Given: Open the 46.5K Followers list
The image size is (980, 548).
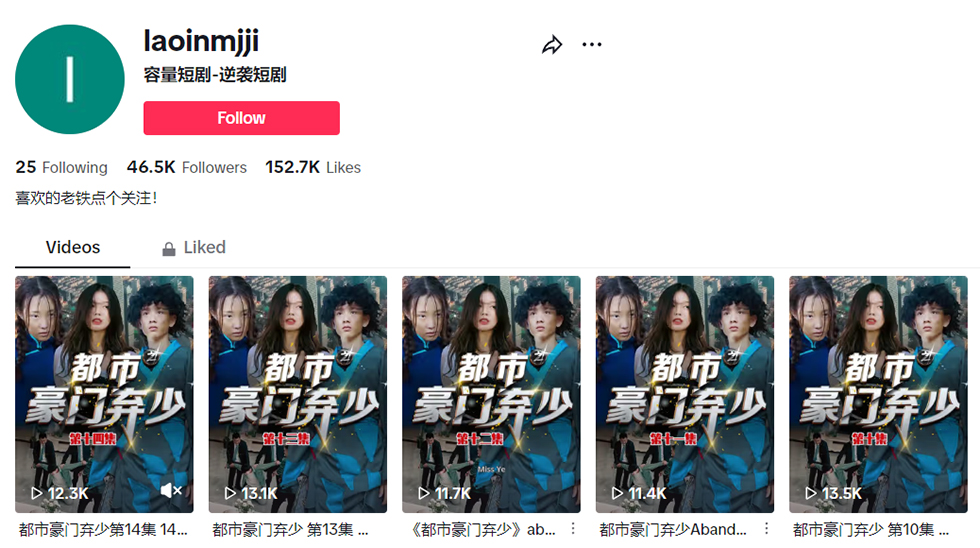Looking at the screenshot, I should pyautogui.click(x=187, y=167).
